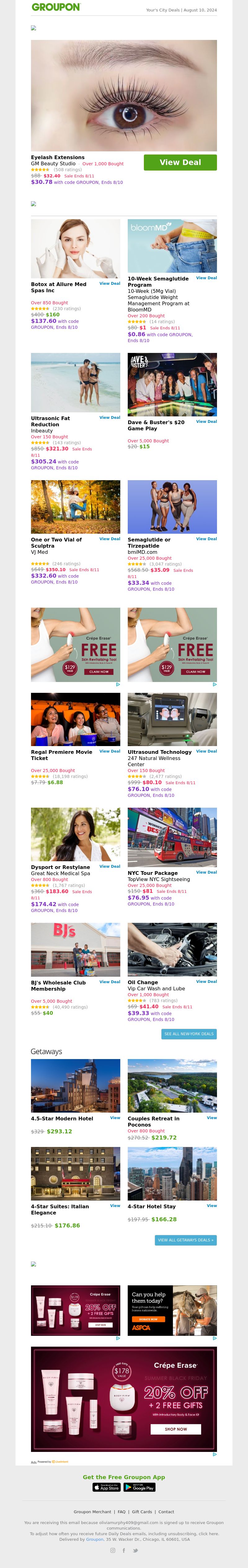248x1568 pixels.
Task: View Deal for NYC Tour Package
Action: pos(206,872)
